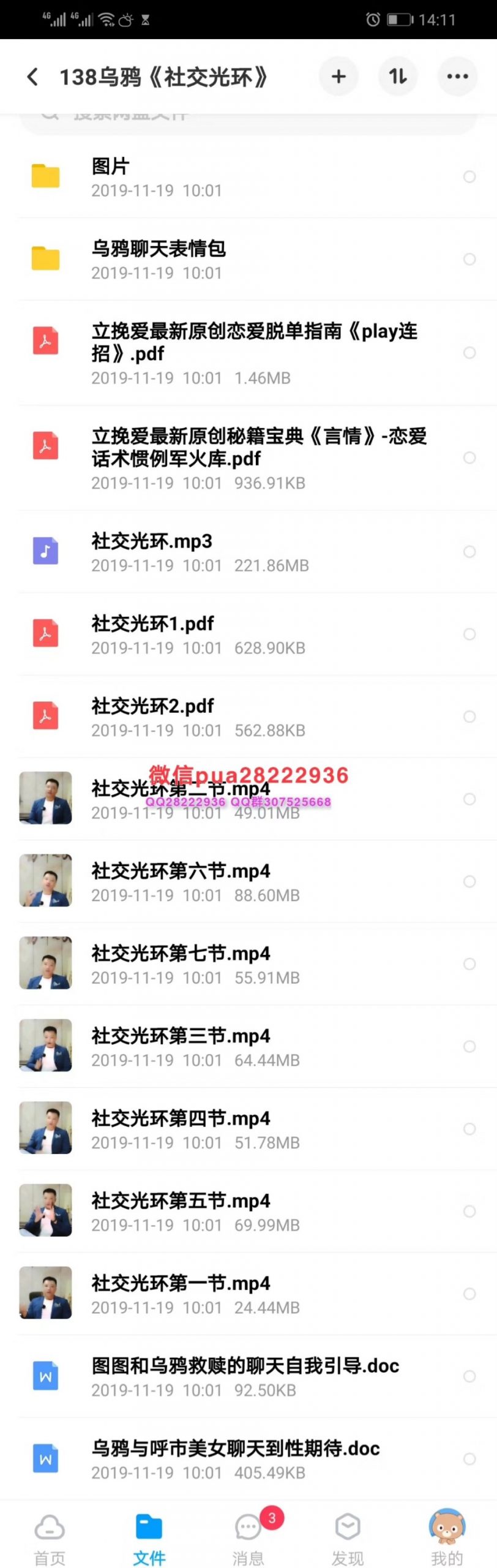The image size is (497, 1568).
Task: Select the checkbox for 社交光环第四节.mp4
Action: 469,1129
